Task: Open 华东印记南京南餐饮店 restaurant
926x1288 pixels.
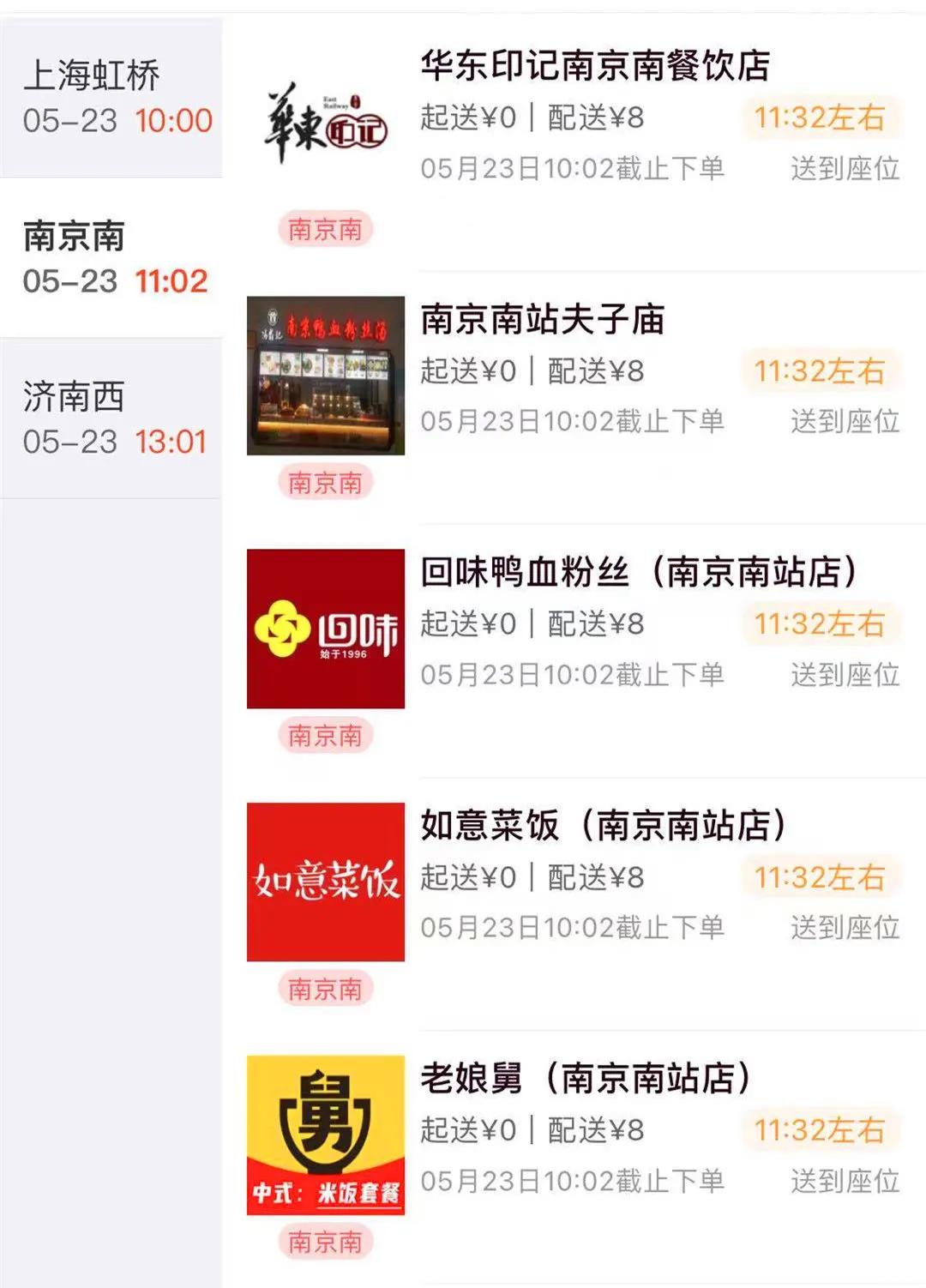Action: 595,67
